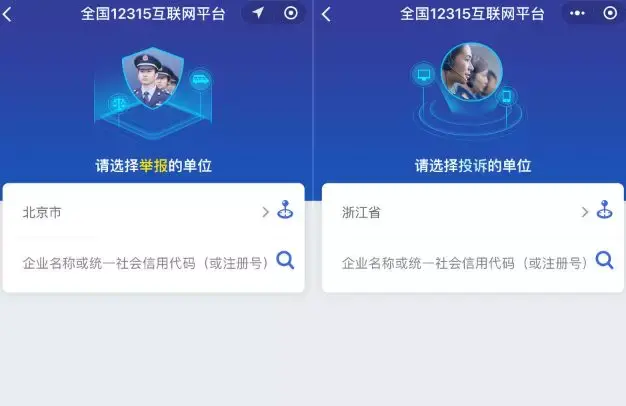This screenshot has height=406, width=626.
Task: Open the 浙江省 region selector
Action: click(460, 212)
